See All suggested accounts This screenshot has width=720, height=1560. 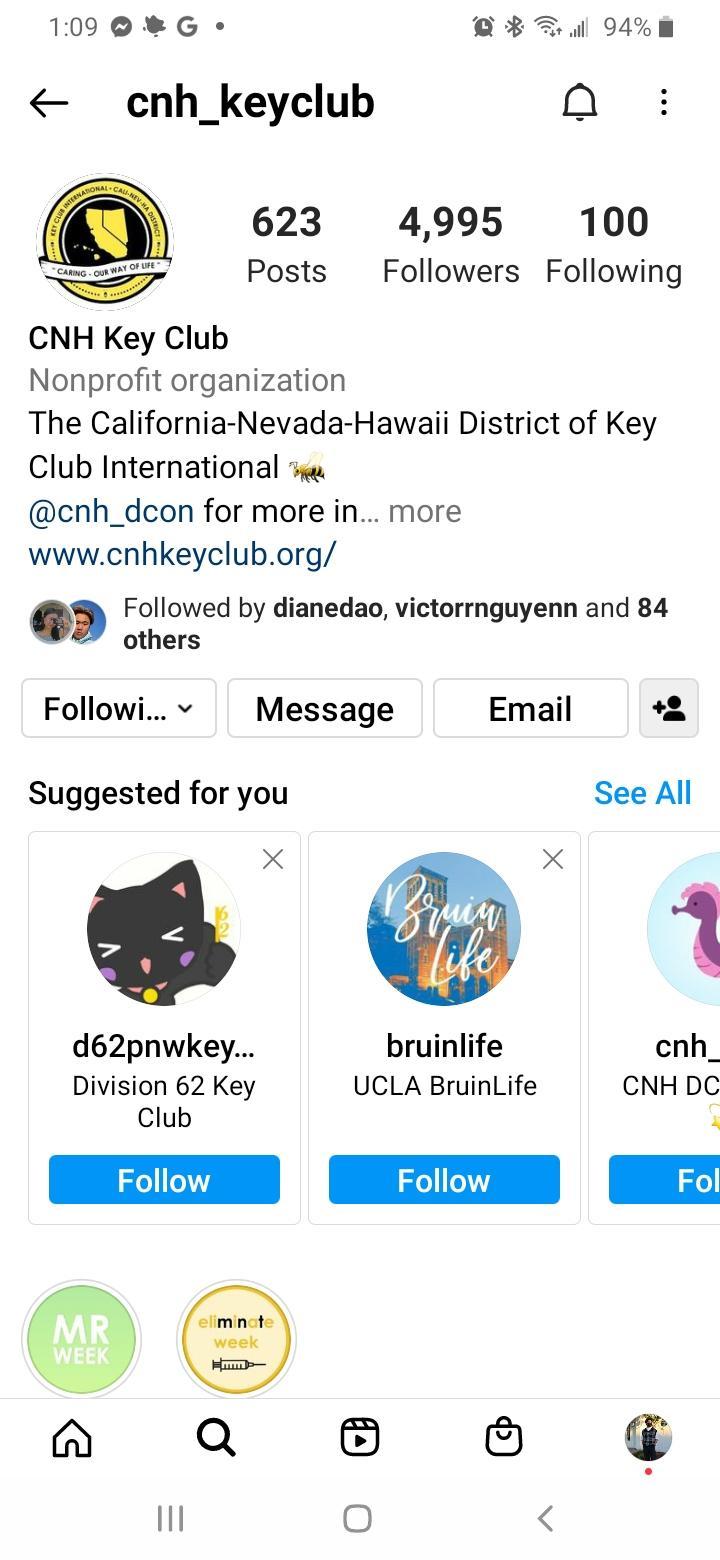642,793
